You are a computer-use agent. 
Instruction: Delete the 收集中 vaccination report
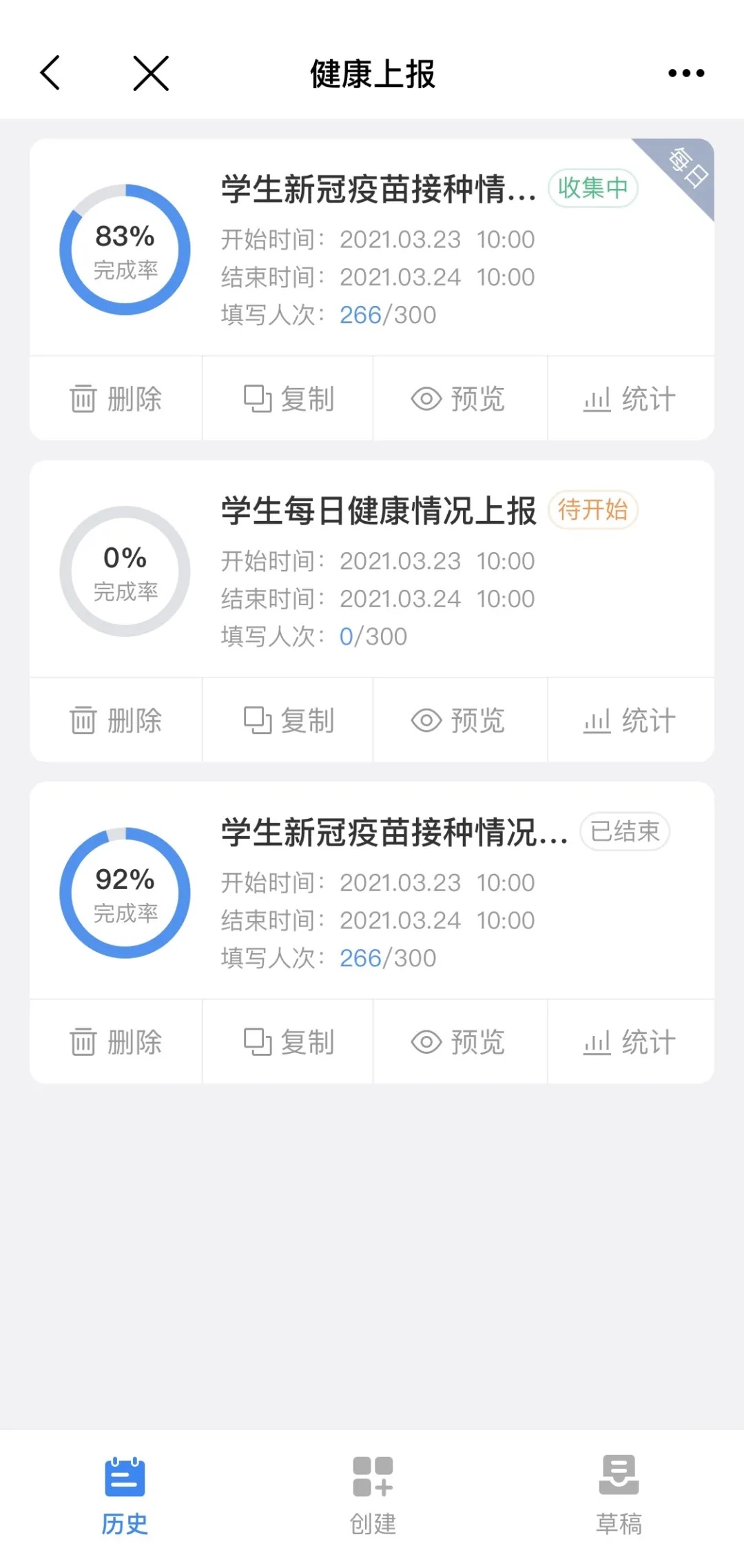point(116,399)
